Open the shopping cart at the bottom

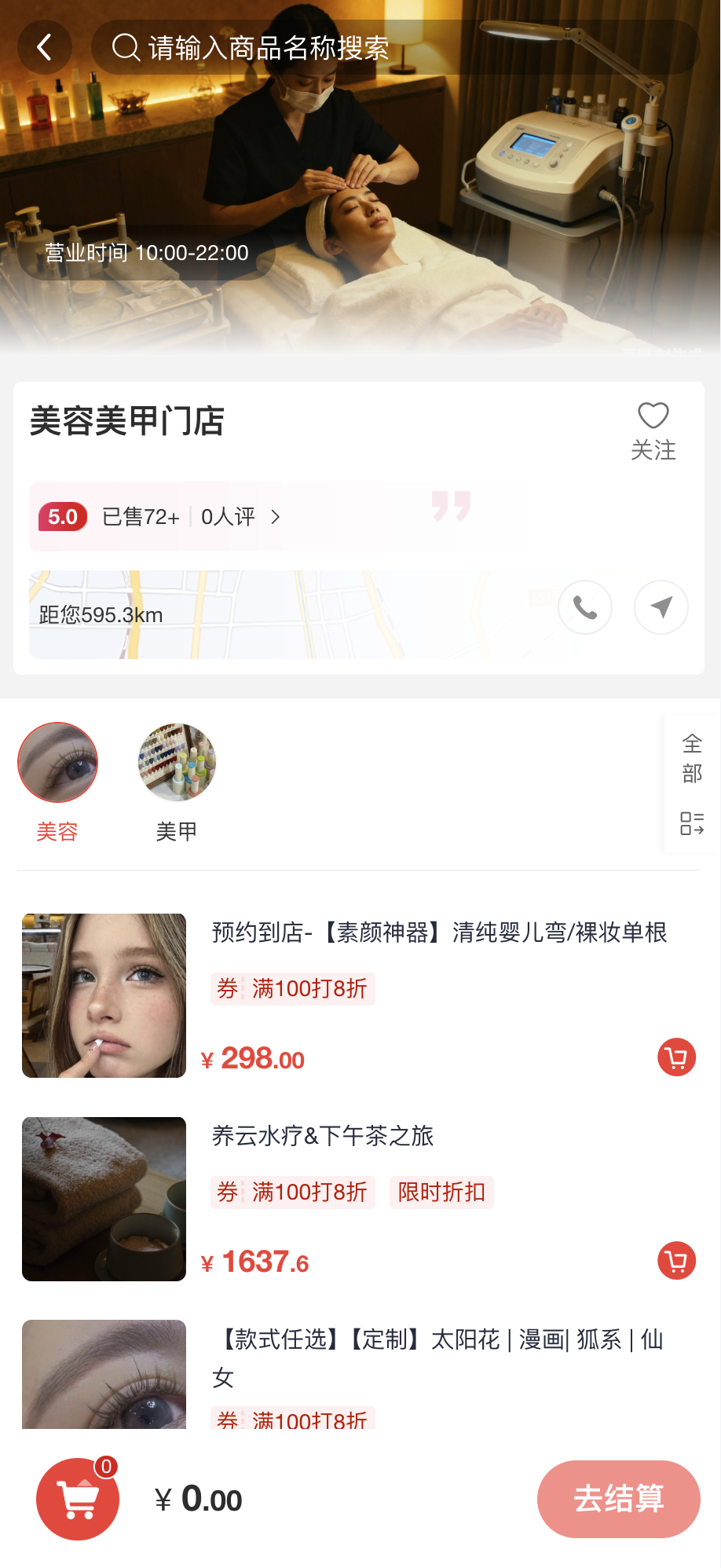click(x=78, y=1499)
